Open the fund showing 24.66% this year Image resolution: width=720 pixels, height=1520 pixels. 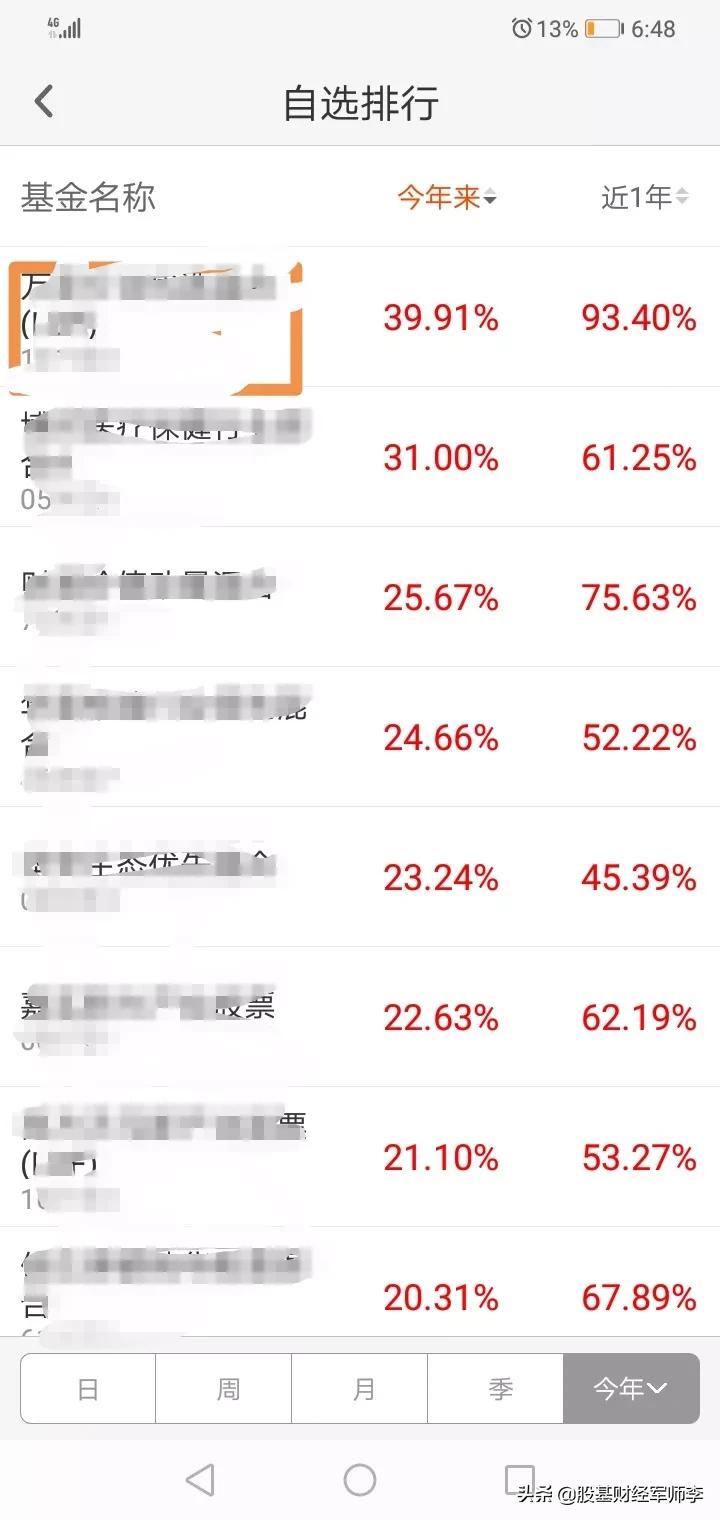pos(360,737)
